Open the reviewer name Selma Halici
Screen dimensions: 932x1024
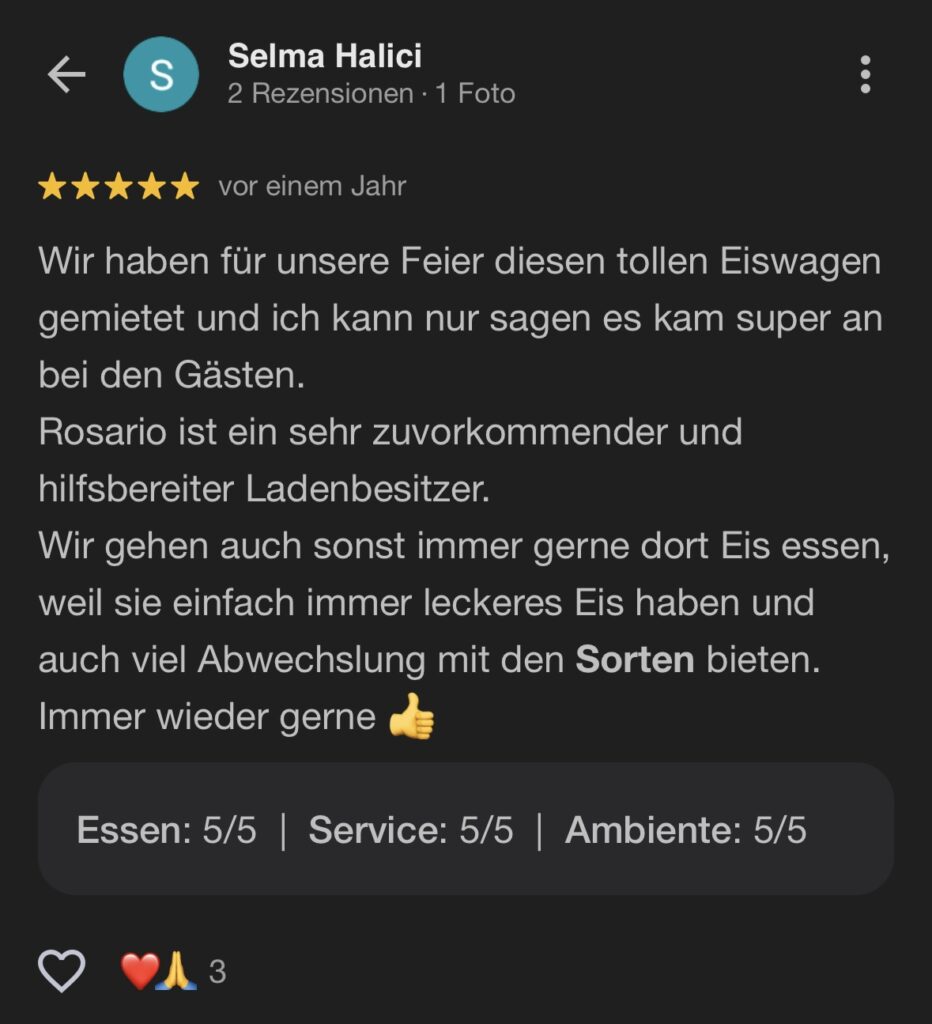(325, 57)
